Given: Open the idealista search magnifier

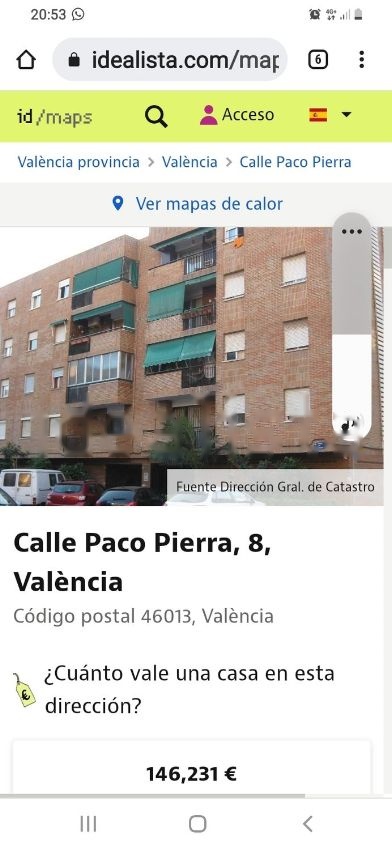Looking at the screenshot, I should coord(156,116).
